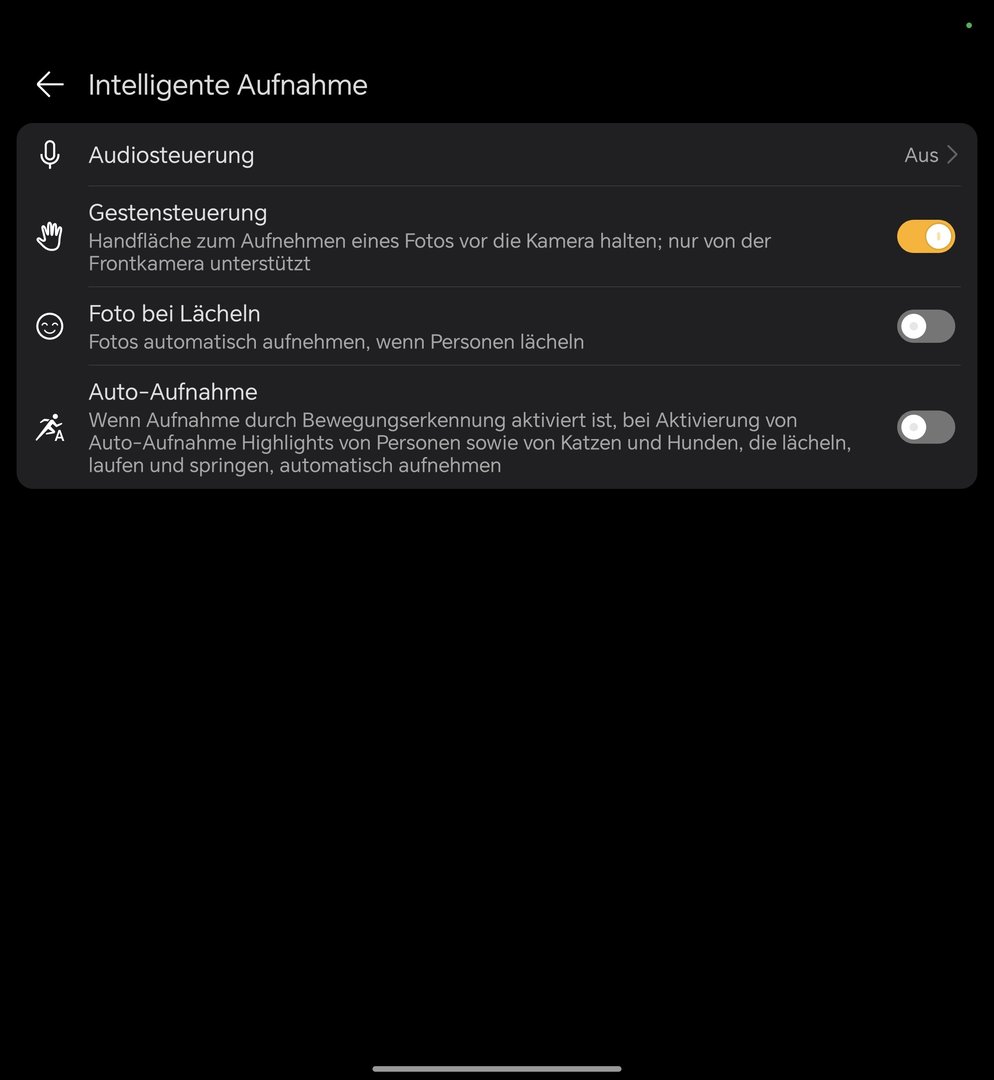This screenshot has width=994, height=1080.
Task: Turn on the Auto-Aufnahme switch
Action: (x=925, y=427)
